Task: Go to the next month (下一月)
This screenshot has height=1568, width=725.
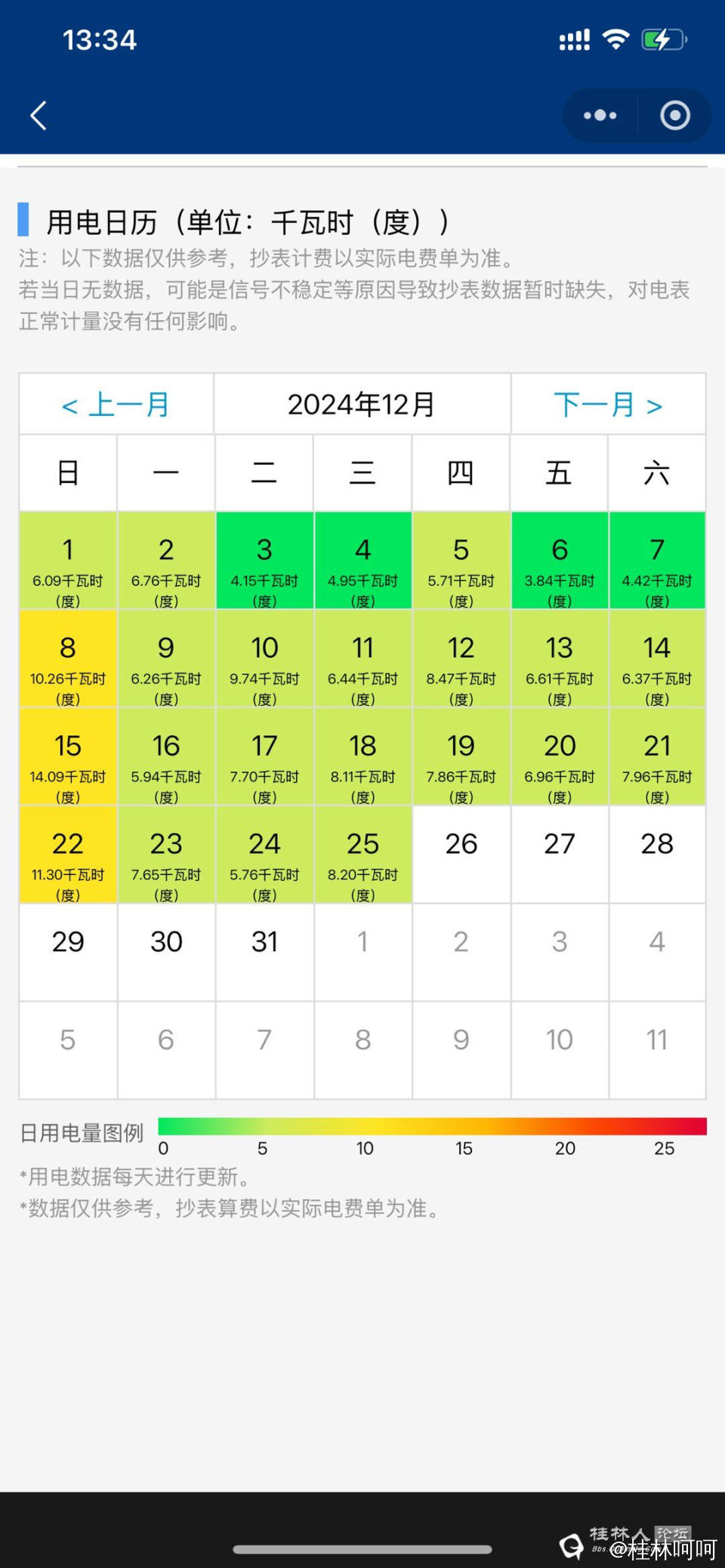Action: pos(608,405)
